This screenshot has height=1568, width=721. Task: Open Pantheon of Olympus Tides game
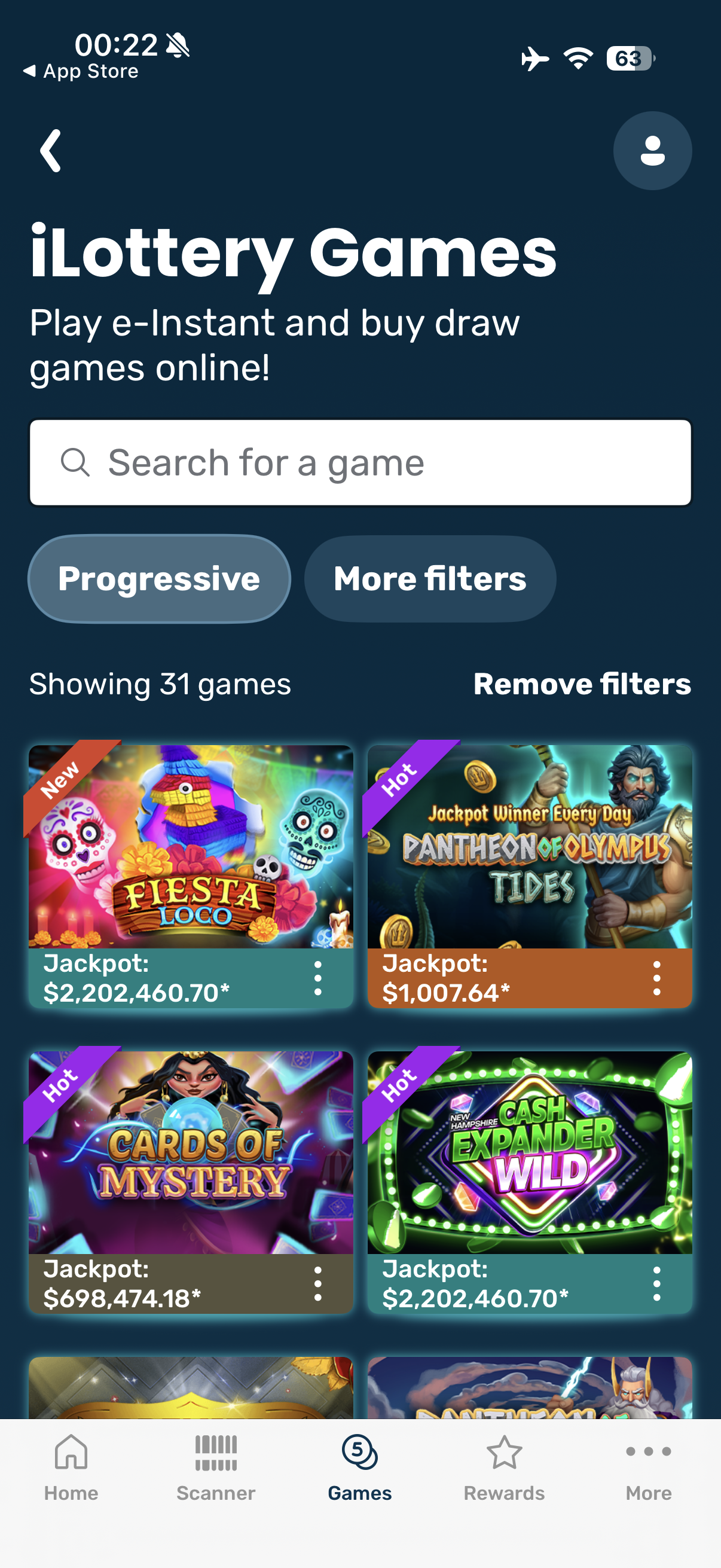pyautogui.click(x=529, y=847)
